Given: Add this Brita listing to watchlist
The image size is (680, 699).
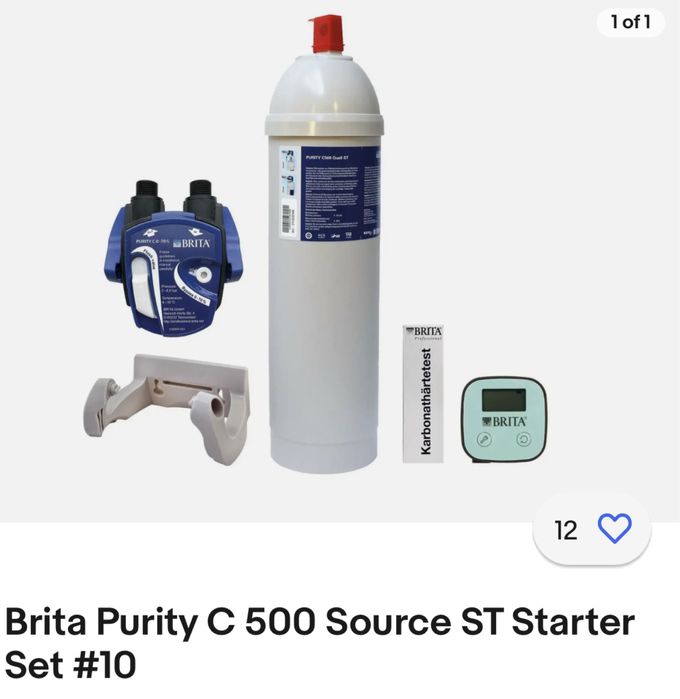Looking at the screenshot, I should [613, 529].
